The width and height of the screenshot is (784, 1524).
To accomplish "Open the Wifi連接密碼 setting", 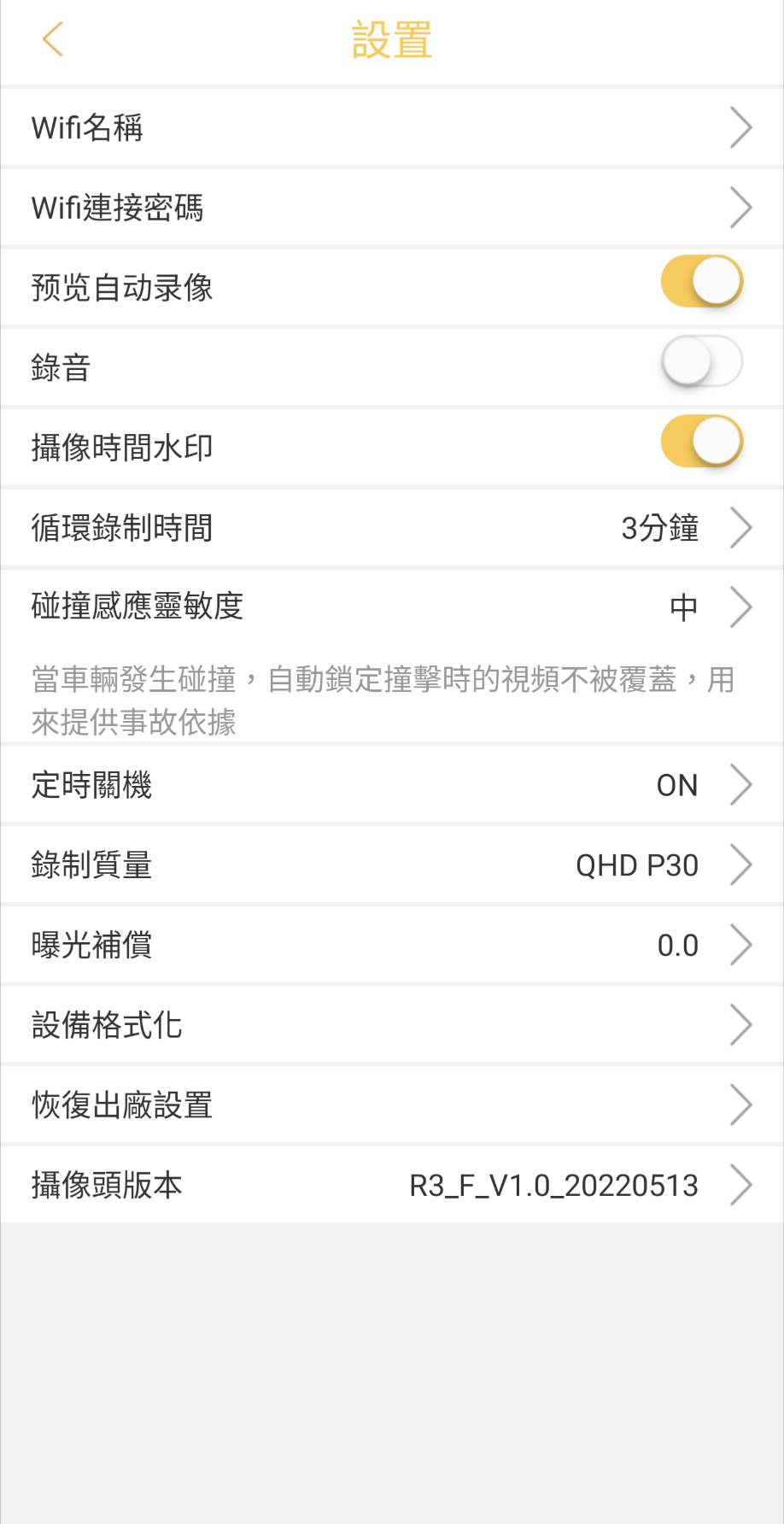I will point(392,208).
